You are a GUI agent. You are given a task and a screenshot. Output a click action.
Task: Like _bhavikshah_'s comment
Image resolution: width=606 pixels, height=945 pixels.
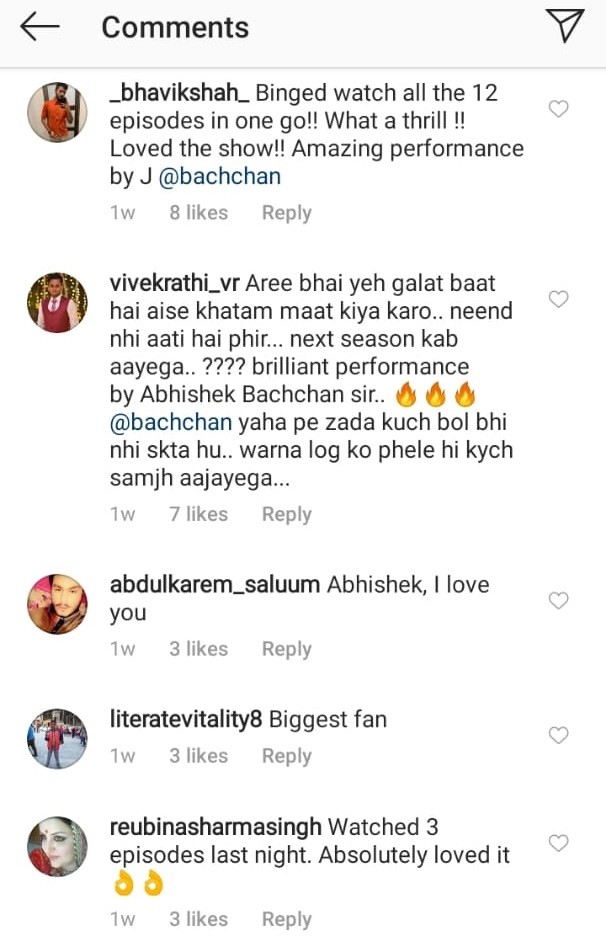tap(559, 109)
